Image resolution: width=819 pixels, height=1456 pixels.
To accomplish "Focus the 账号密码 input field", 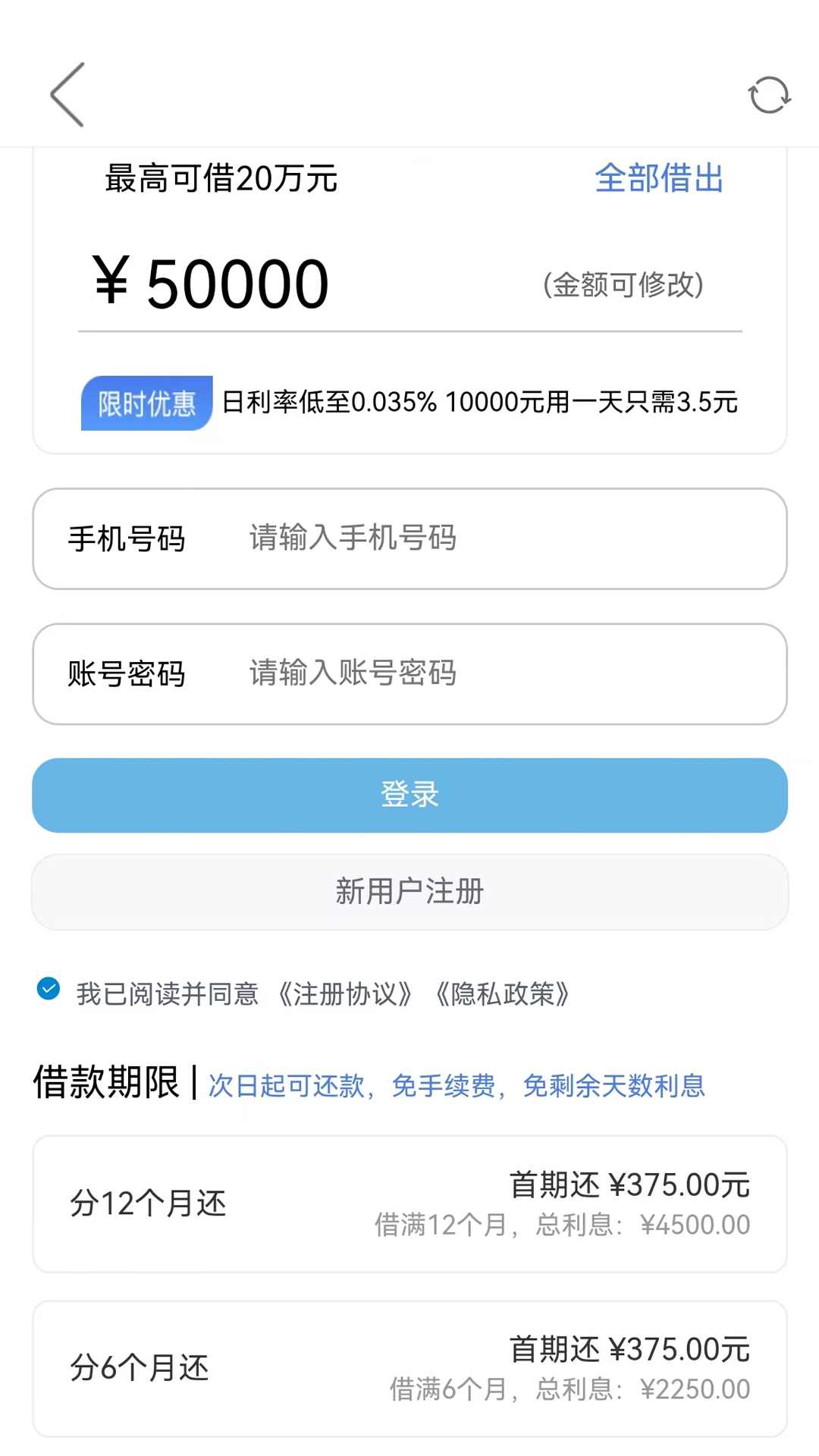I will pyautogui.click(x=409, y=673).
